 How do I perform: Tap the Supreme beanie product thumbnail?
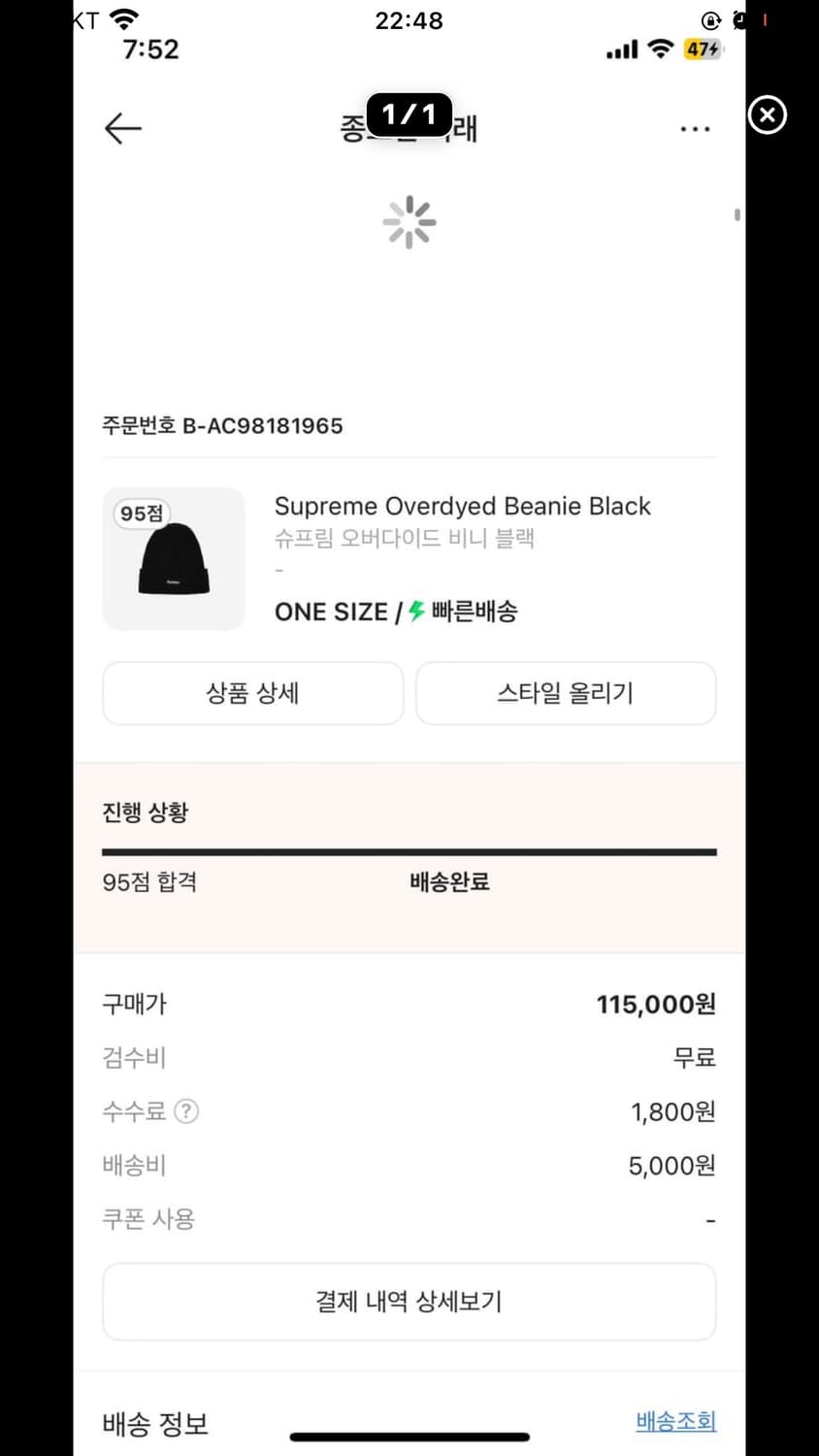174,559
